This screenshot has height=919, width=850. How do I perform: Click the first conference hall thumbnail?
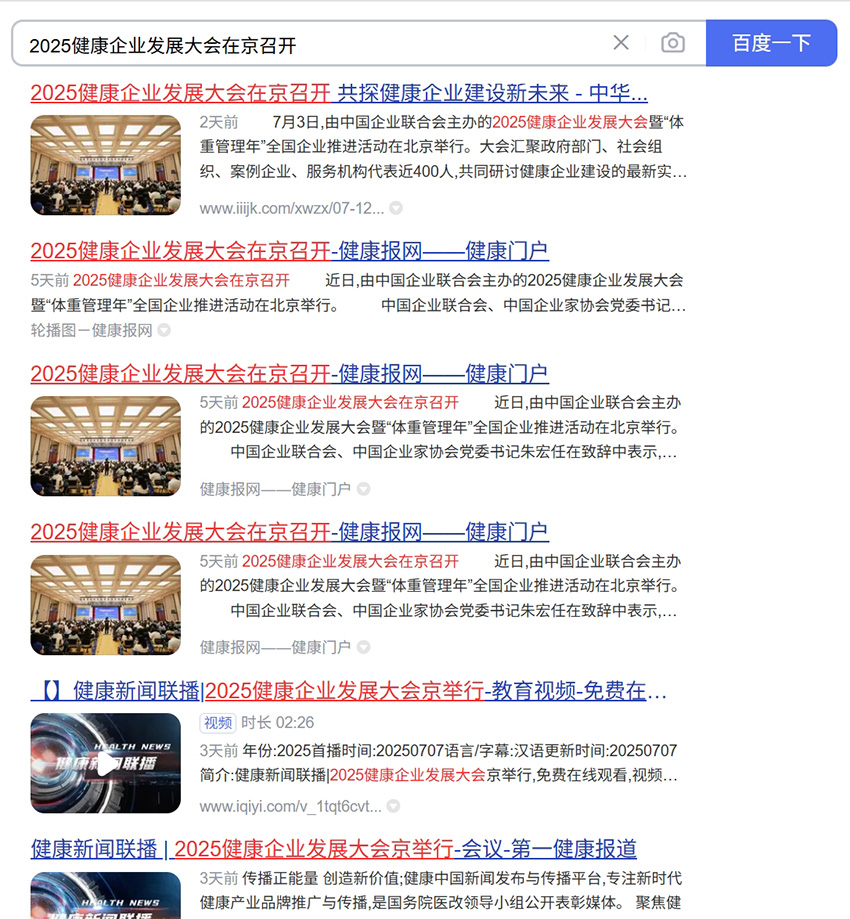[105, 164]
